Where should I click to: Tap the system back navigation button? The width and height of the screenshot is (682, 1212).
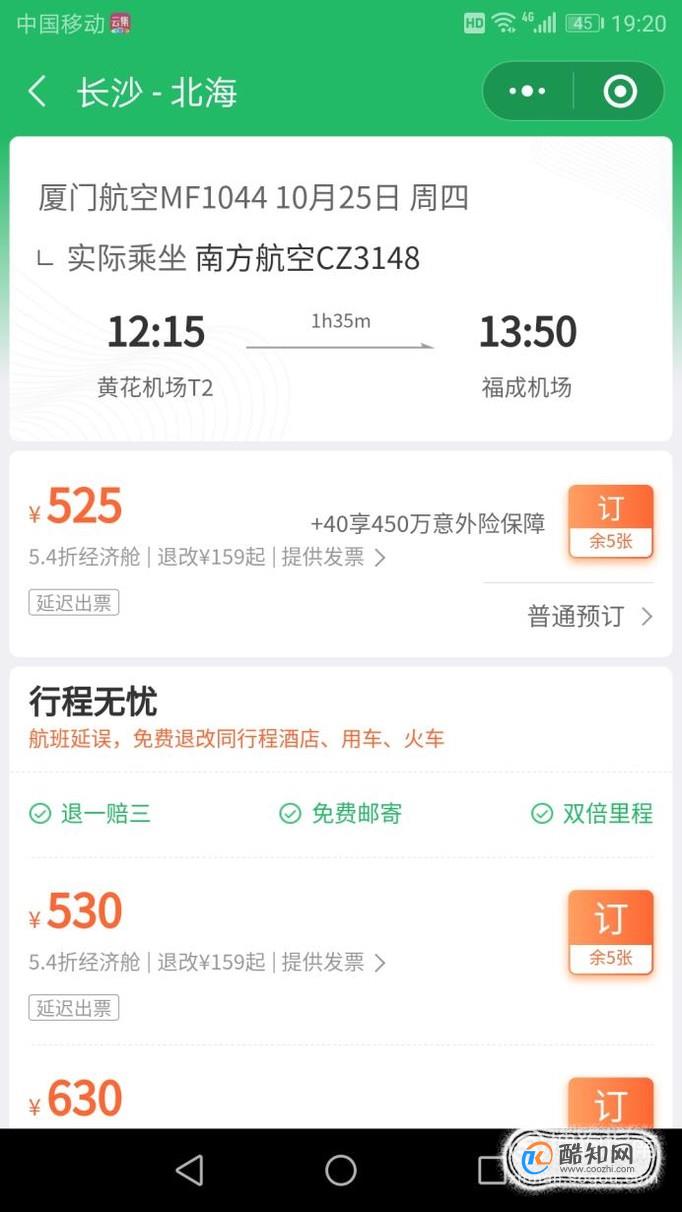(x=189, y=1170)
